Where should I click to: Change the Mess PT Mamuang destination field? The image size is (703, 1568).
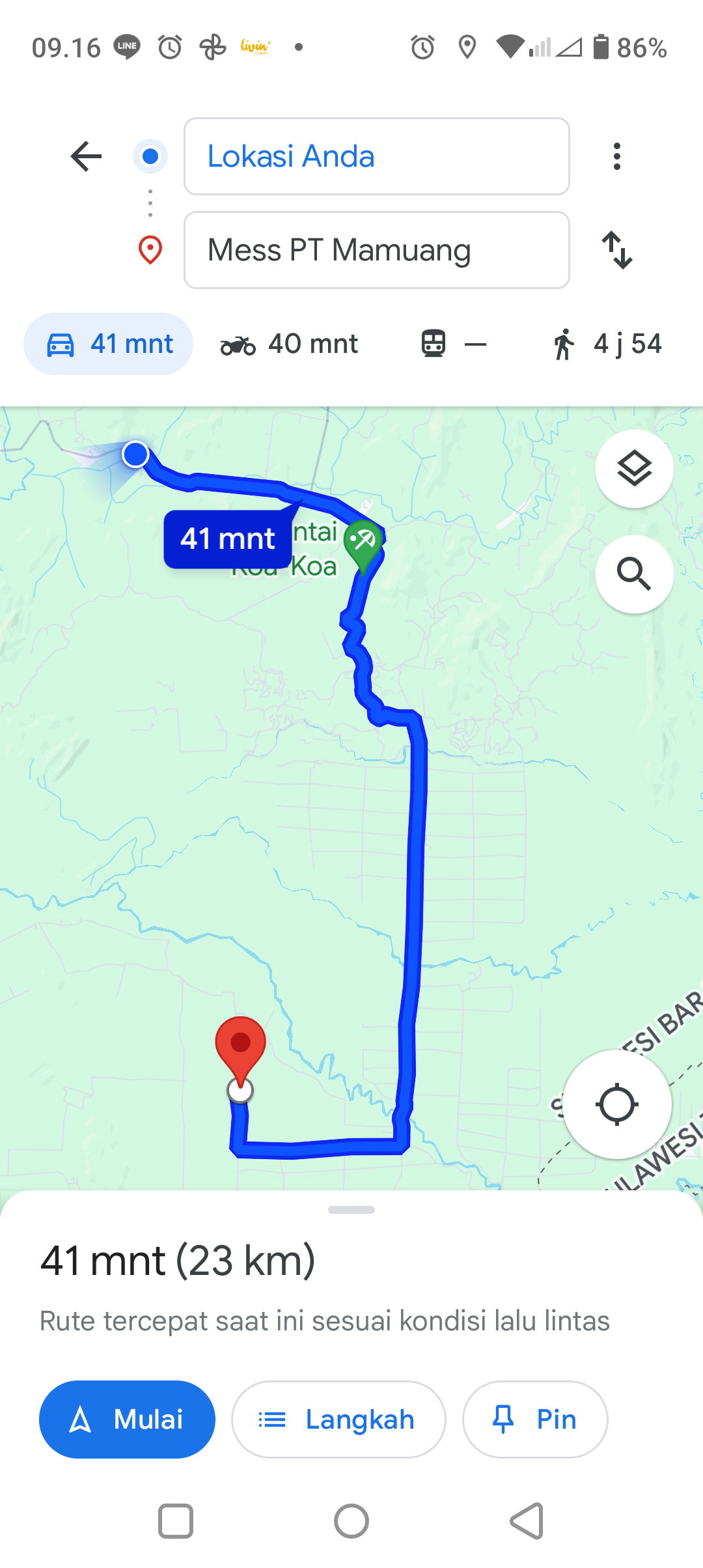click(377, 250)
